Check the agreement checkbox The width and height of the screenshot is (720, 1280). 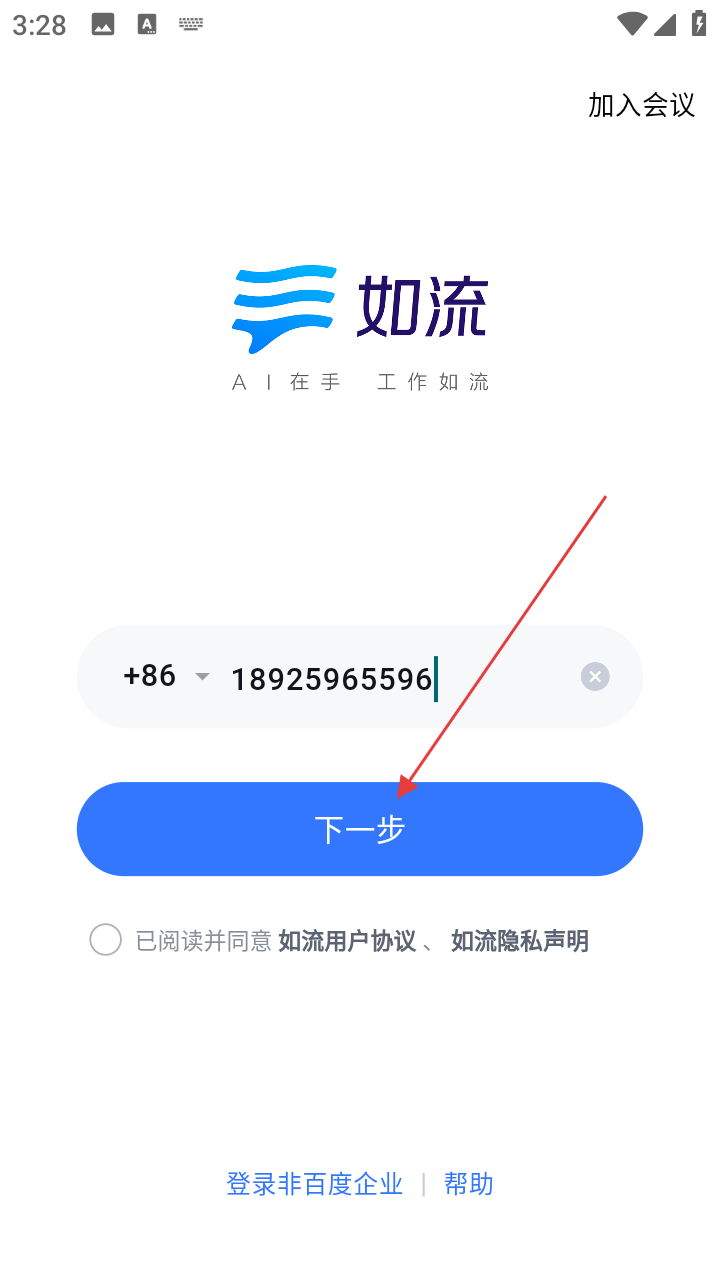pos(106,940)
